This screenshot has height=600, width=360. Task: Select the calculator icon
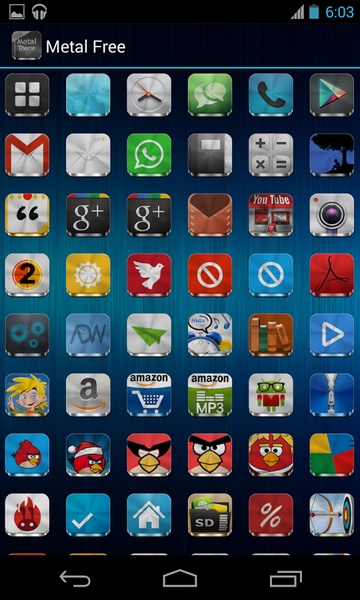click(x=271, y=155)
